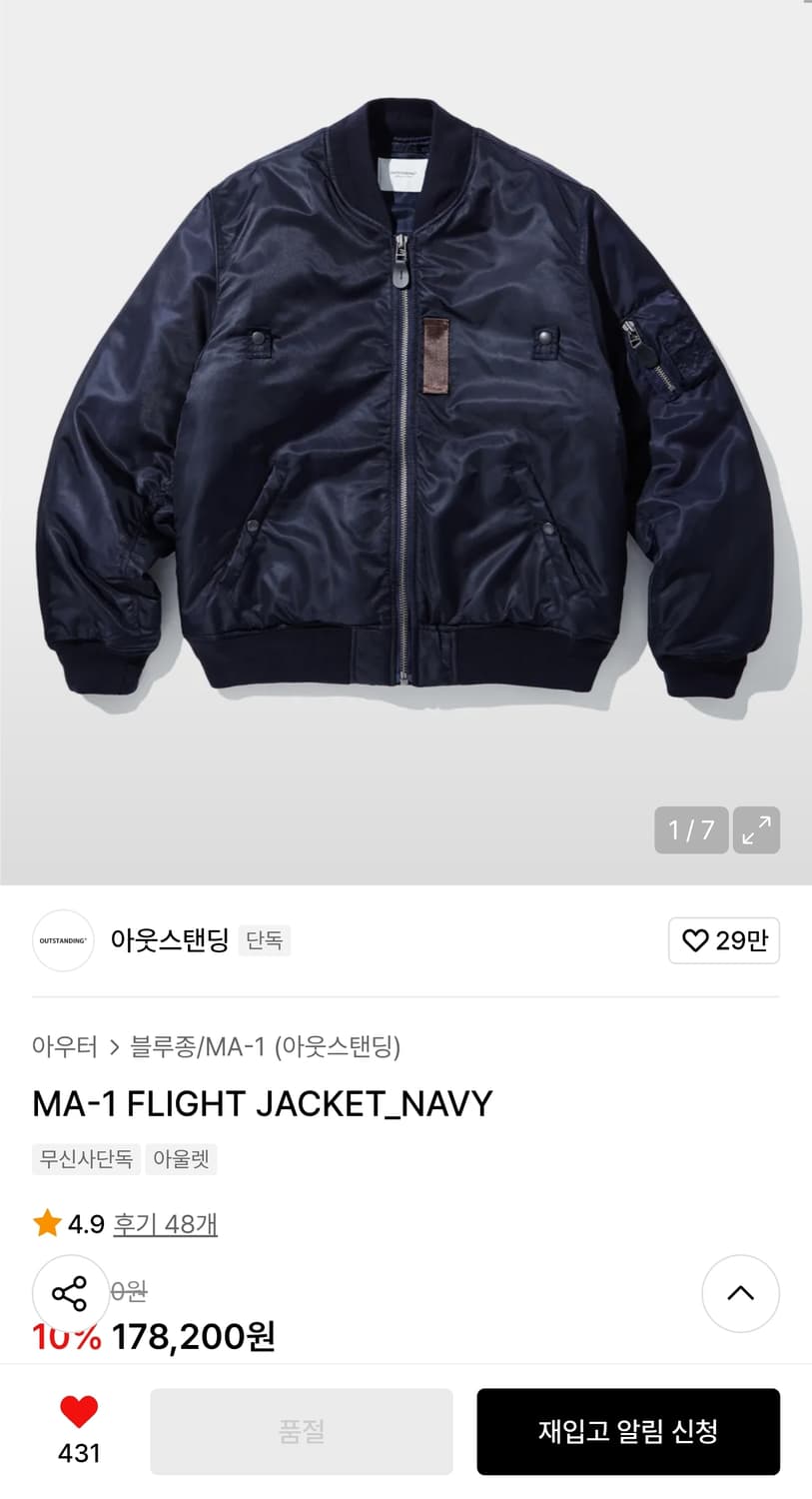Click the breadcrumb chevron after 아우터
Image resolution: width=812 pixels, height=1499 pixels.
pyautogui.click(x=113, y=1045)
